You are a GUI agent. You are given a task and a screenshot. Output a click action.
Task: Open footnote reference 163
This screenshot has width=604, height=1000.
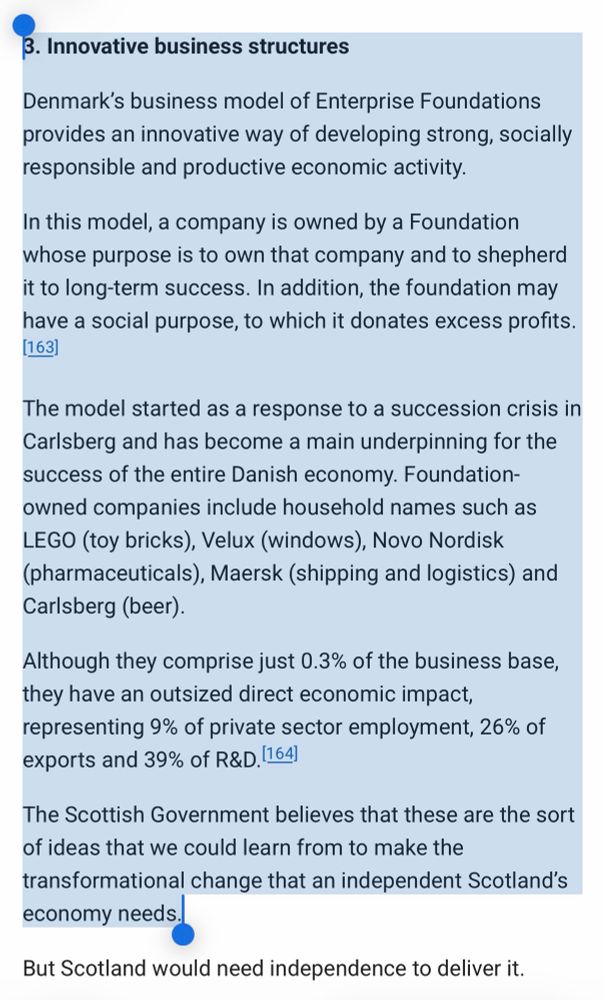tap(41, 348)
